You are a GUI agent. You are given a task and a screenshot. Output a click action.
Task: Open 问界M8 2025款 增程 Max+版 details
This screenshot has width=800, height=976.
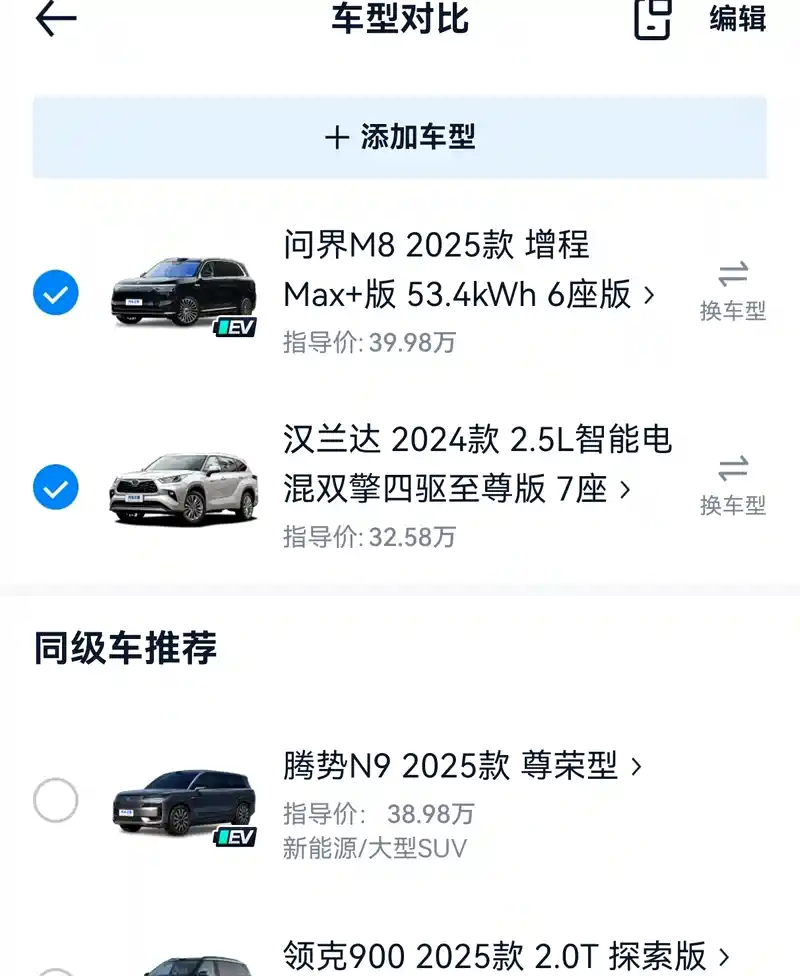click(468, 270)
